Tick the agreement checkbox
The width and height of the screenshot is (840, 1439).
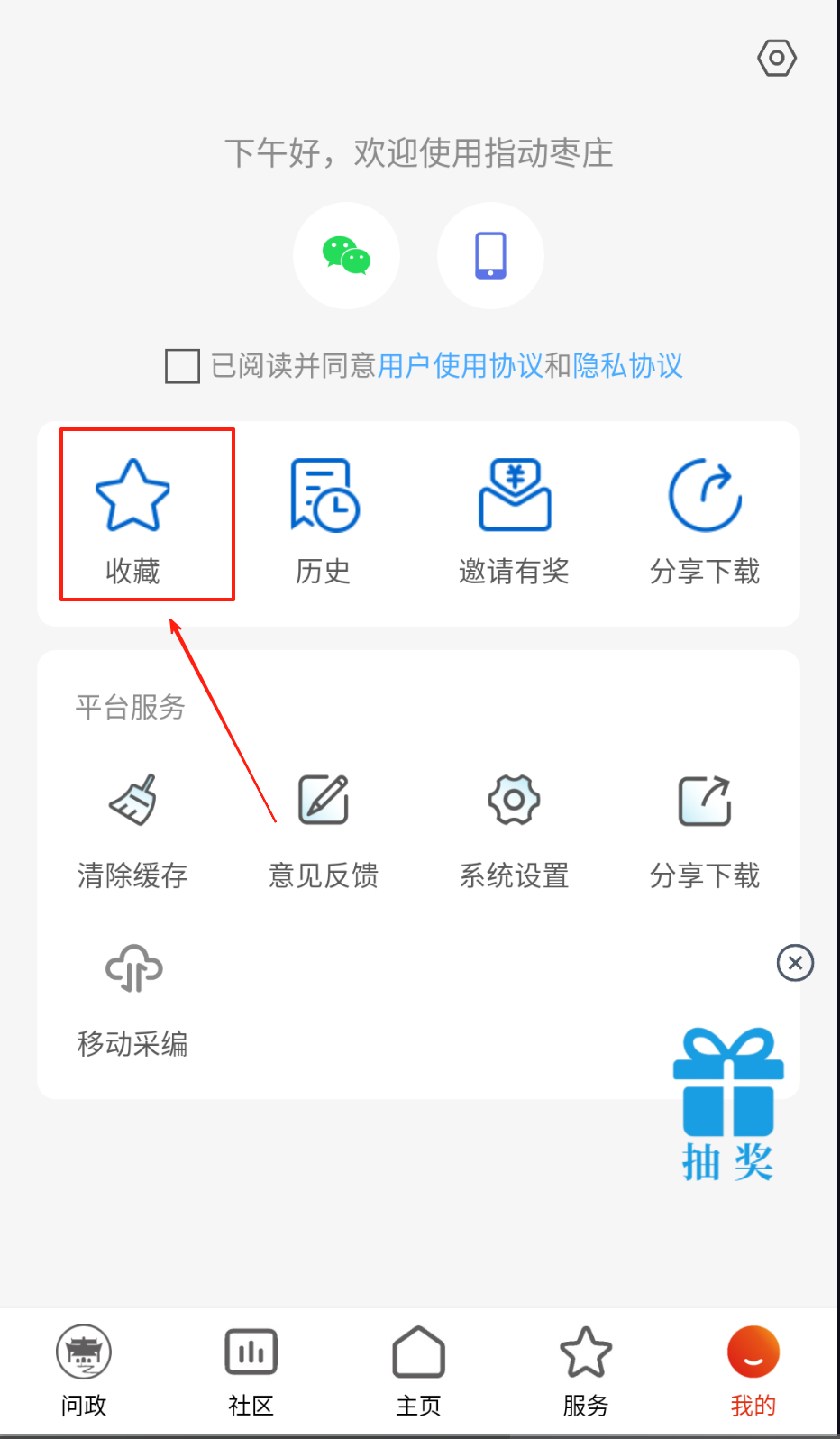[x=182, y=366]
